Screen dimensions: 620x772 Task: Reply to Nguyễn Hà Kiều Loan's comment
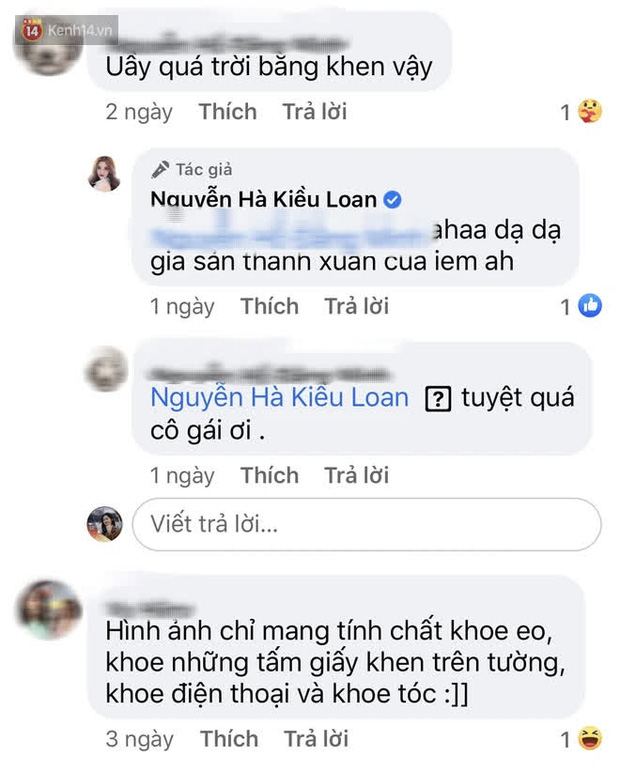(356, 306)
